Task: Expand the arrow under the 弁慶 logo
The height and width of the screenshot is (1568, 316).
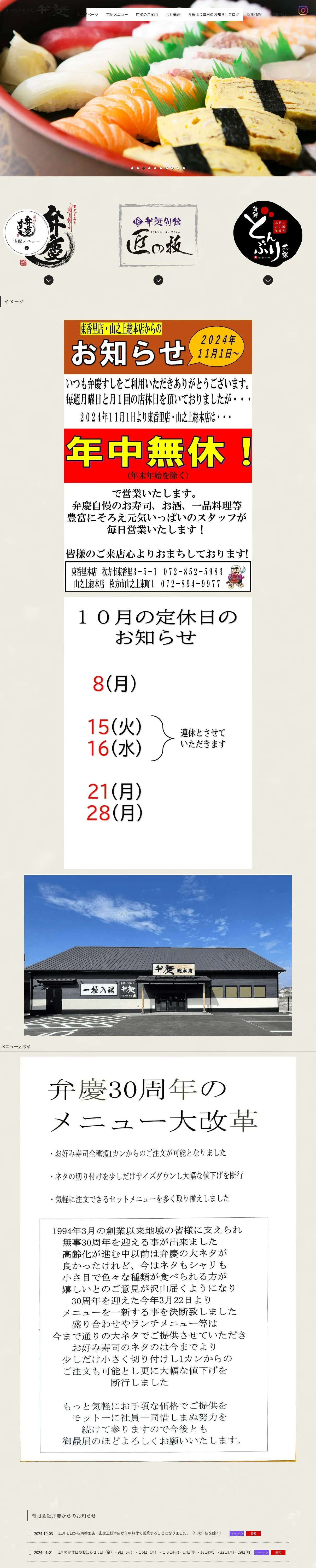Action: click(x=49, y=280)
